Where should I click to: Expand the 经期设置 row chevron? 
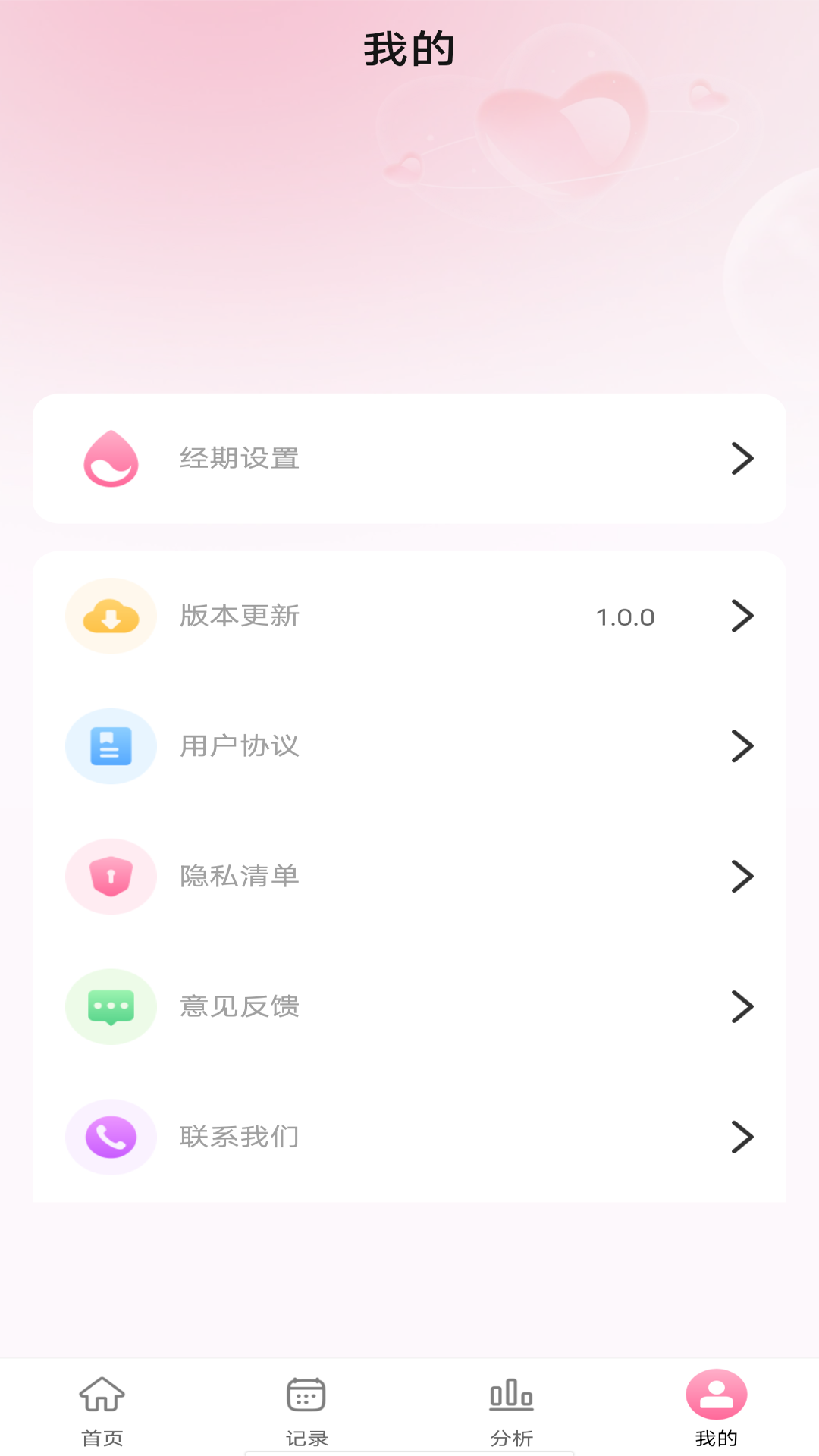[x=742, y=457]
